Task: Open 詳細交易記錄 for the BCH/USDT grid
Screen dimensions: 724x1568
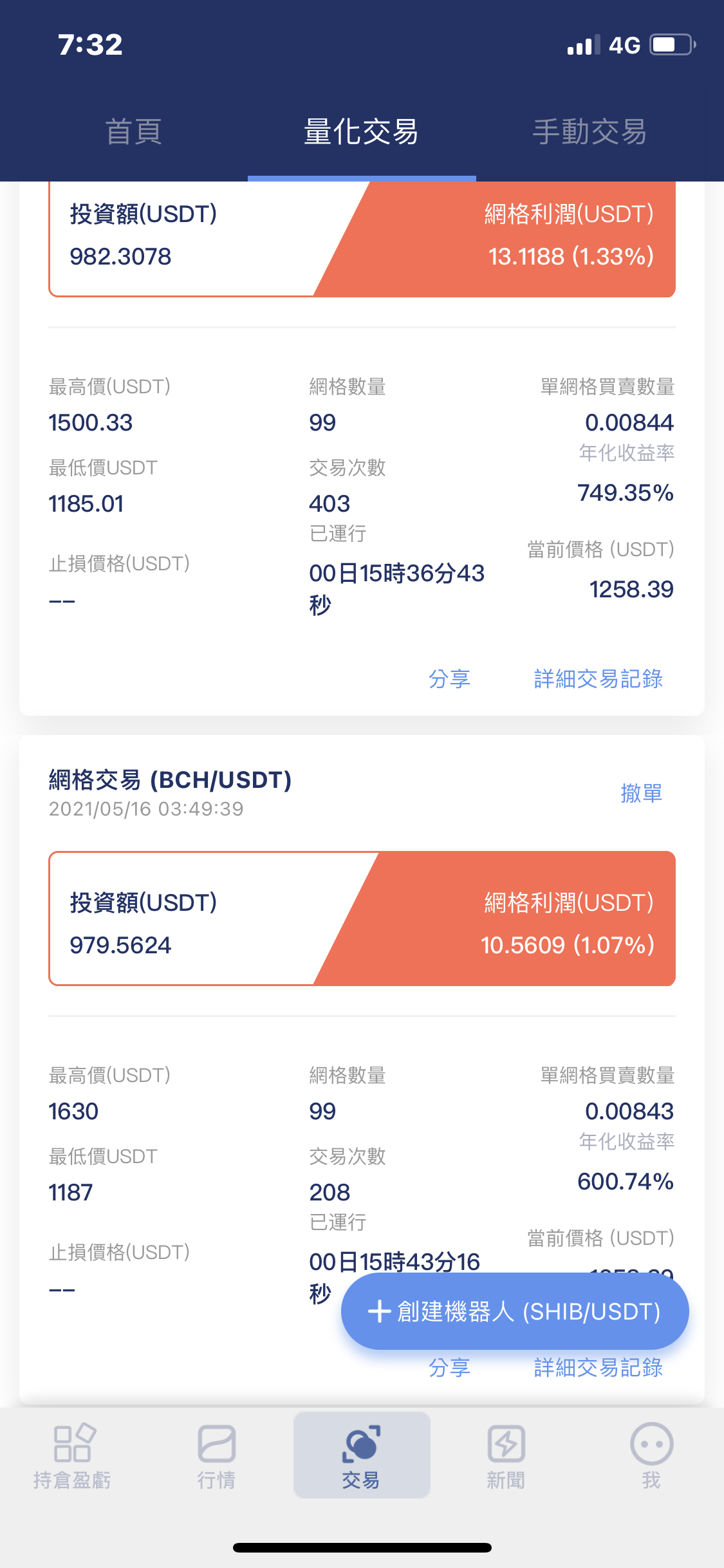Action: pyautogui.click(x=599, y=1367)
